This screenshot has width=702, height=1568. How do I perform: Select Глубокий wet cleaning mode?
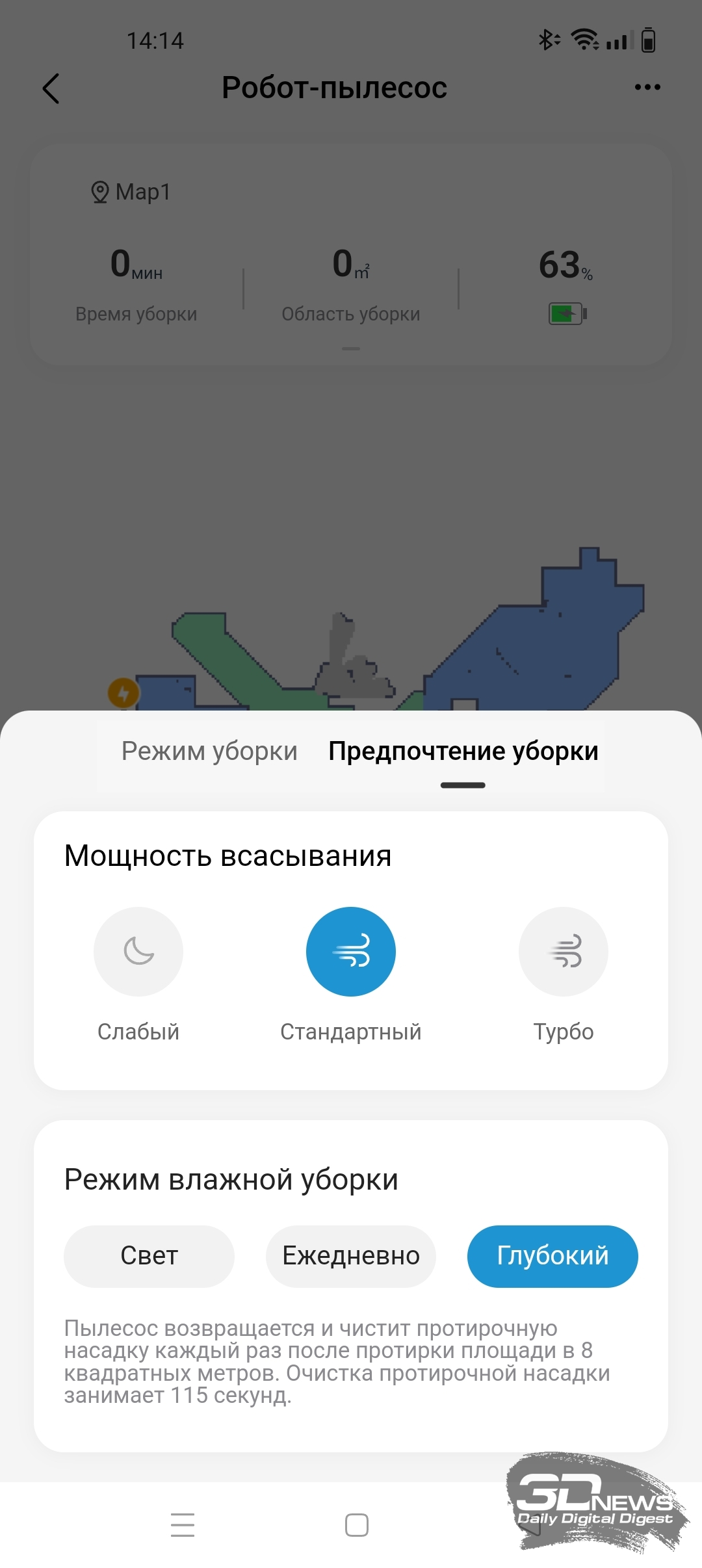pyautogui.click(x=552, y=1256)
